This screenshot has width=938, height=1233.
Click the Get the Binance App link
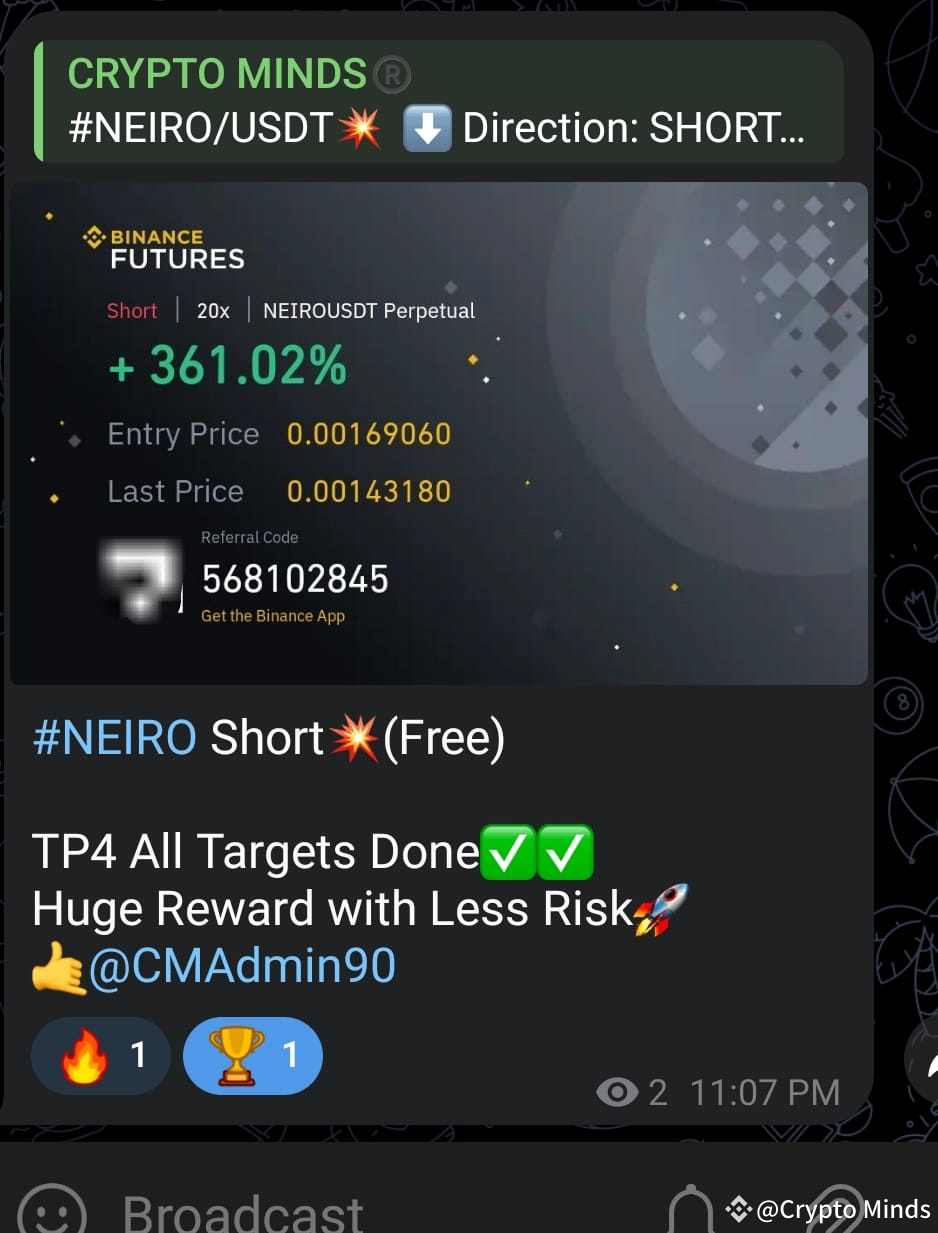[x=274, y=616]
